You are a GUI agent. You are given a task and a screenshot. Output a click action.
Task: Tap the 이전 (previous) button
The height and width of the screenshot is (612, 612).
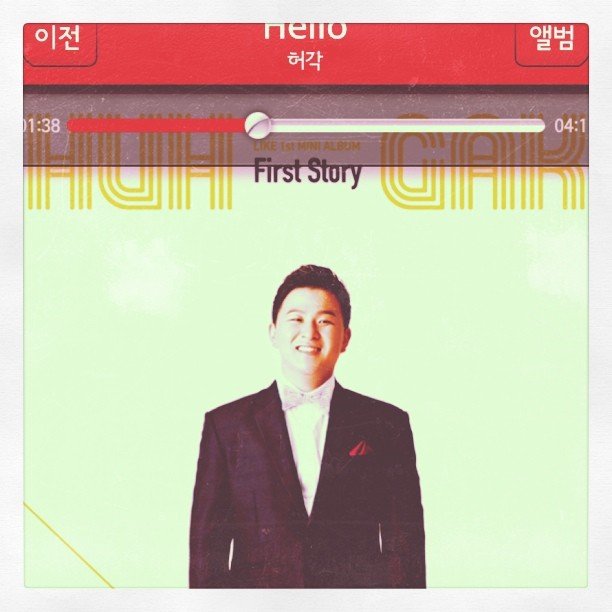[x=58, y=42]
